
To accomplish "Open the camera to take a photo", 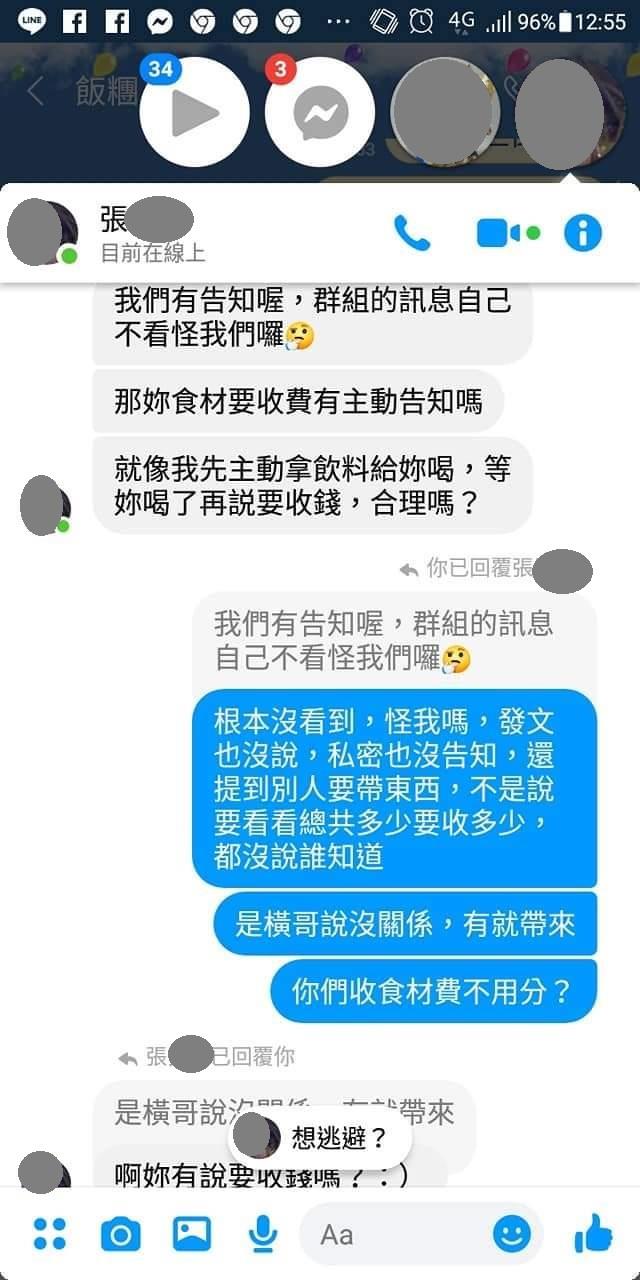I will [x=121, y=1234].
